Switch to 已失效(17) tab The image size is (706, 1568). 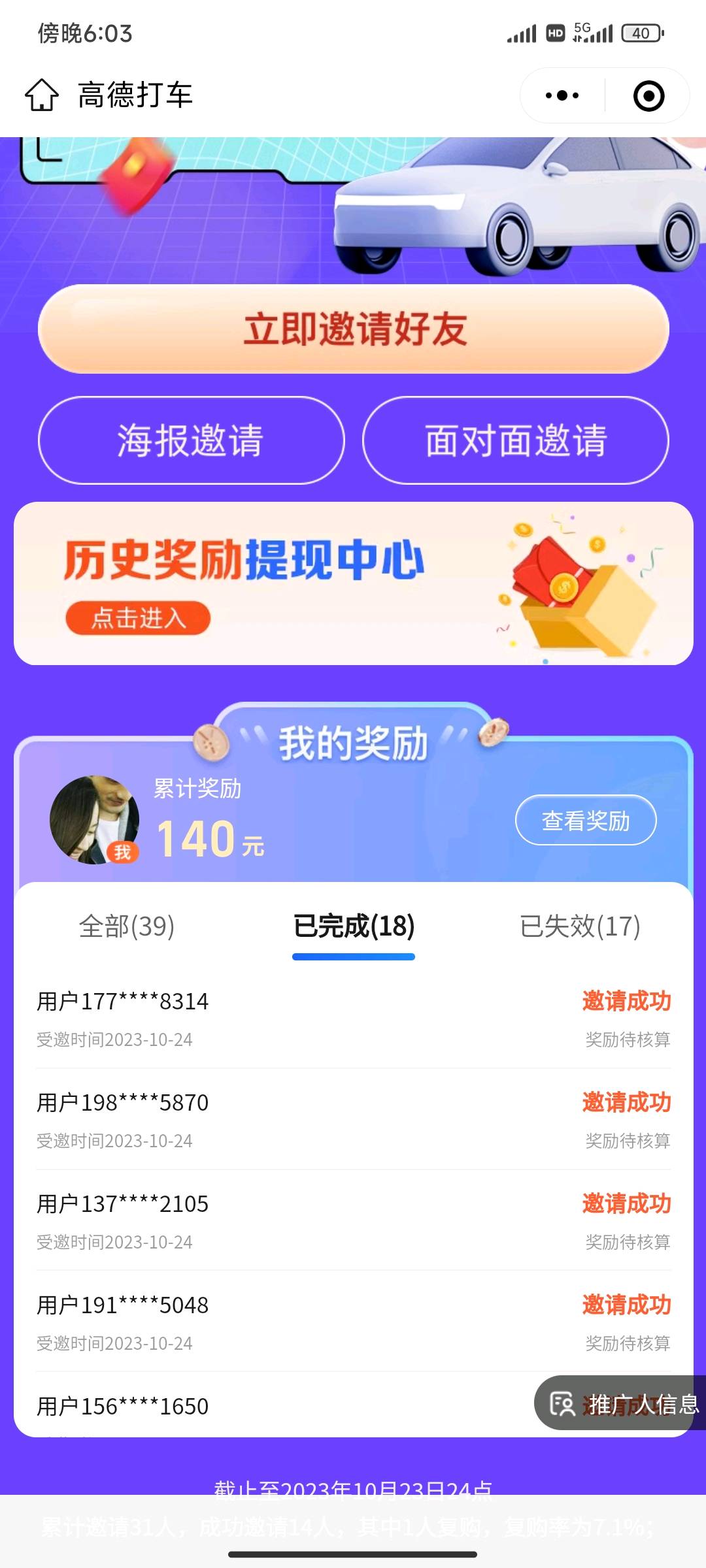point(580,926)
